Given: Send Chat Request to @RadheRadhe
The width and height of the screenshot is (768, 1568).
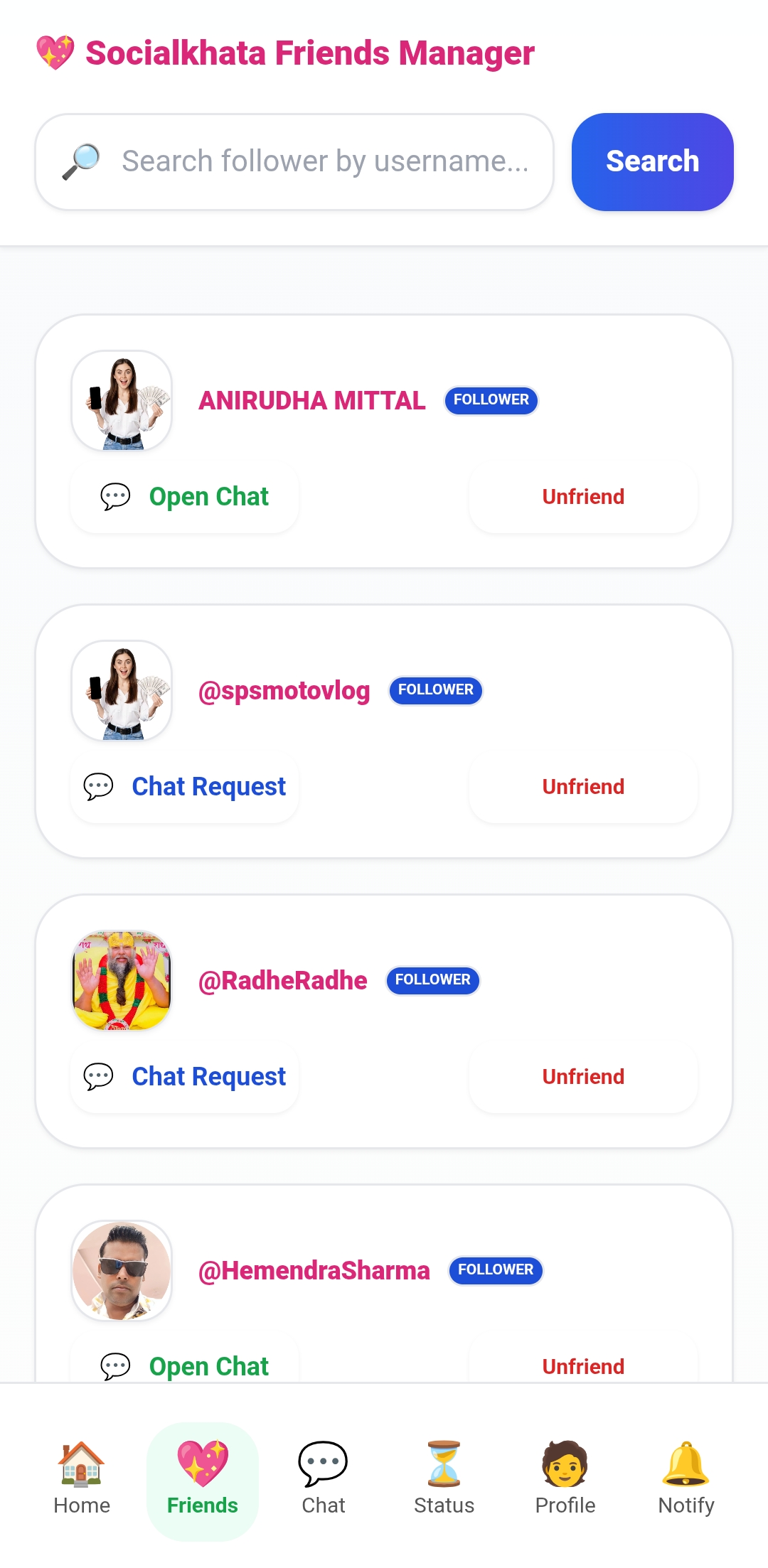Looking at the screenshot, I should [x=185, y=1077].
